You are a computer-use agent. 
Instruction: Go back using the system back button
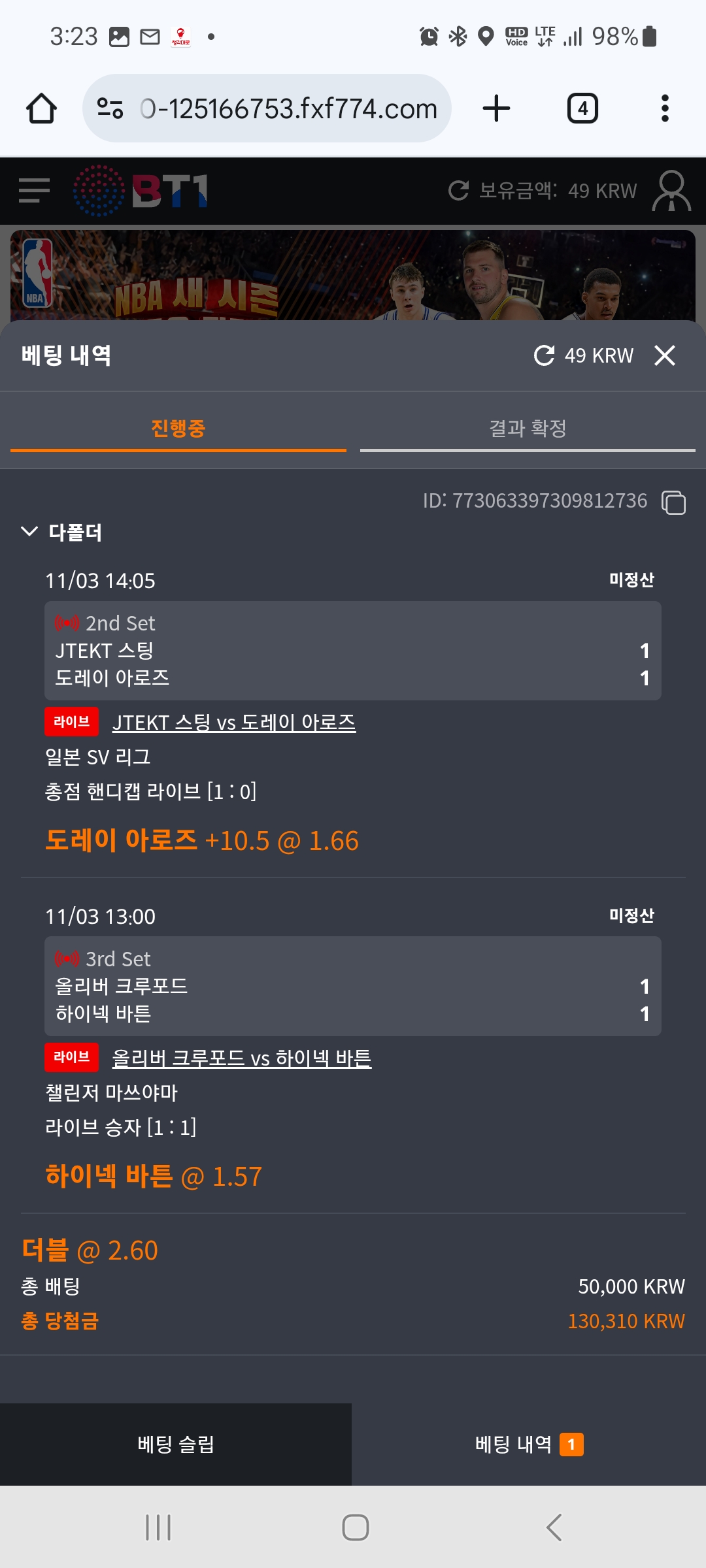[554, 1527]
